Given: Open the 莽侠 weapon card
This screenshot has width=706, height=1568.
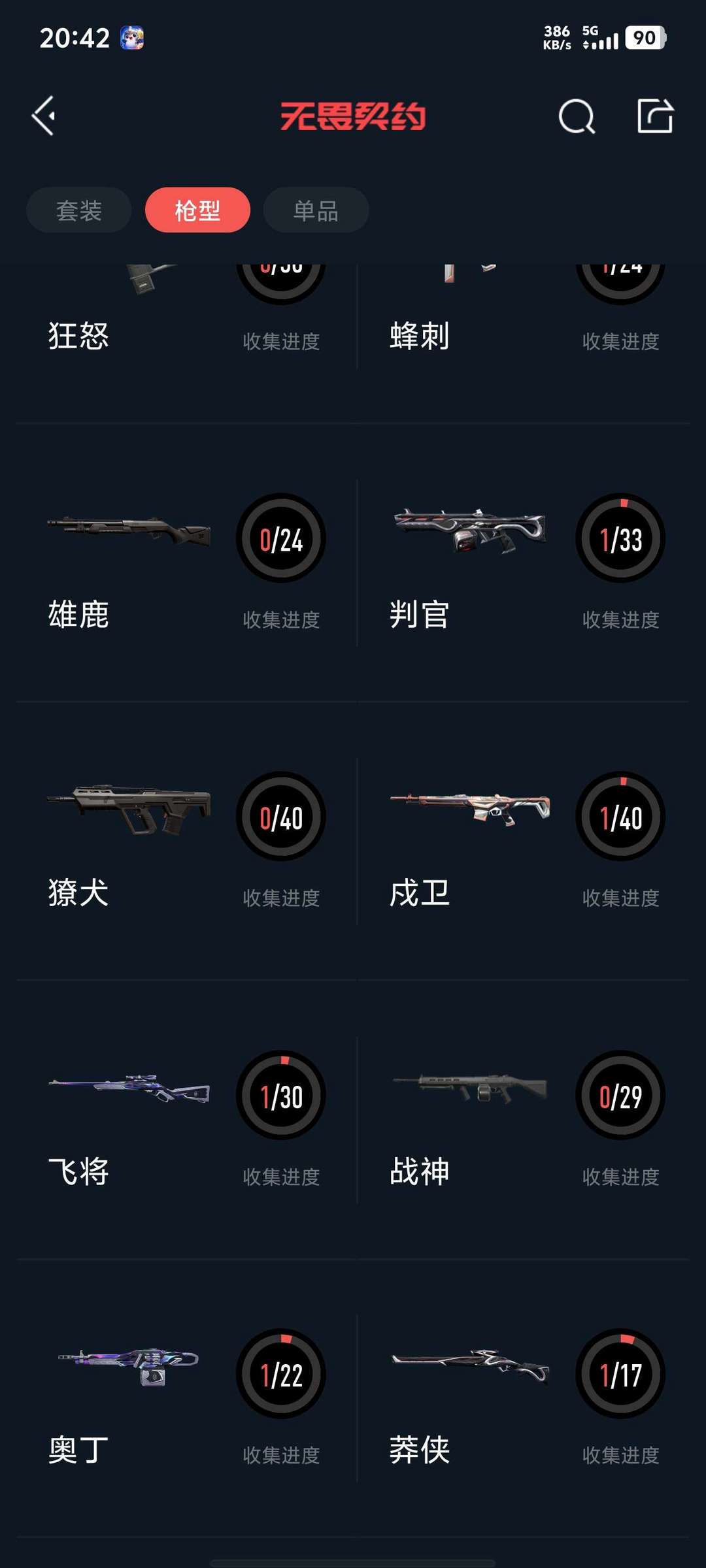Looking at the screenshot, I should (523, 1398).
